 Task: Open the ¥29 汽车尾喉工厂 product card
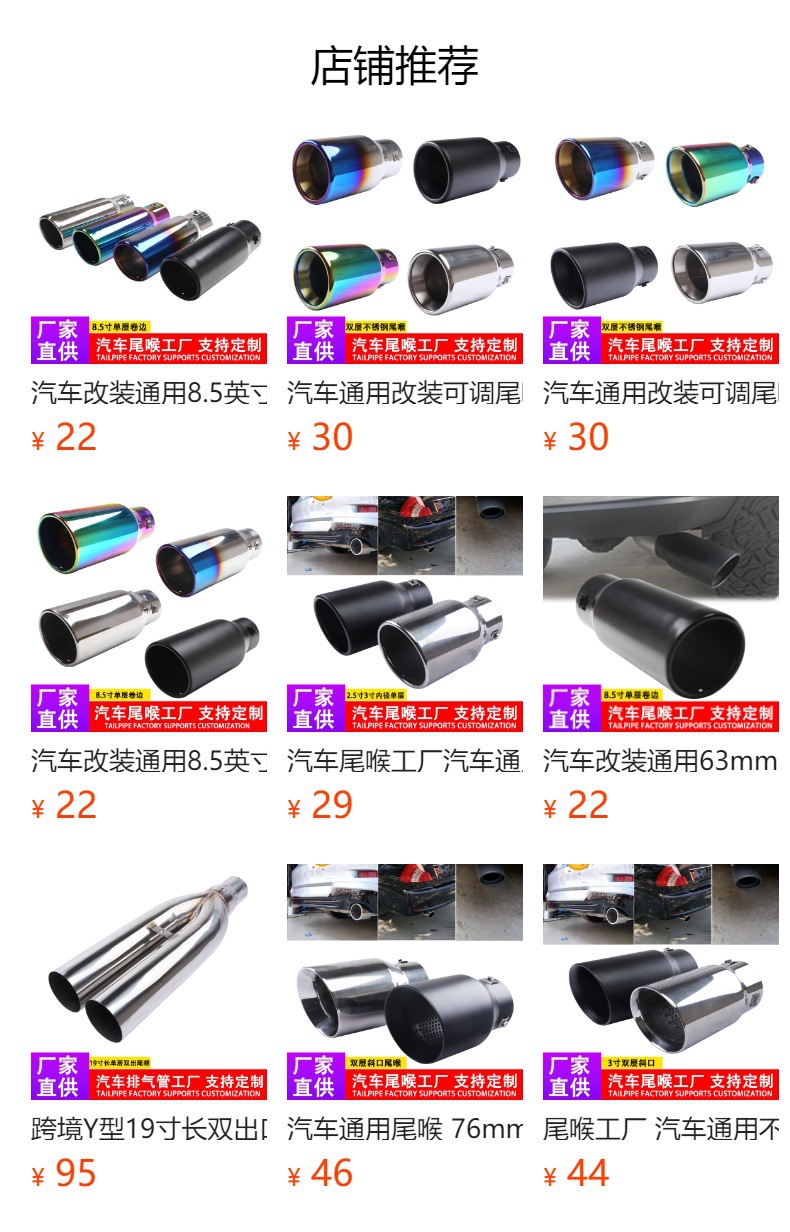click(404, 614)
